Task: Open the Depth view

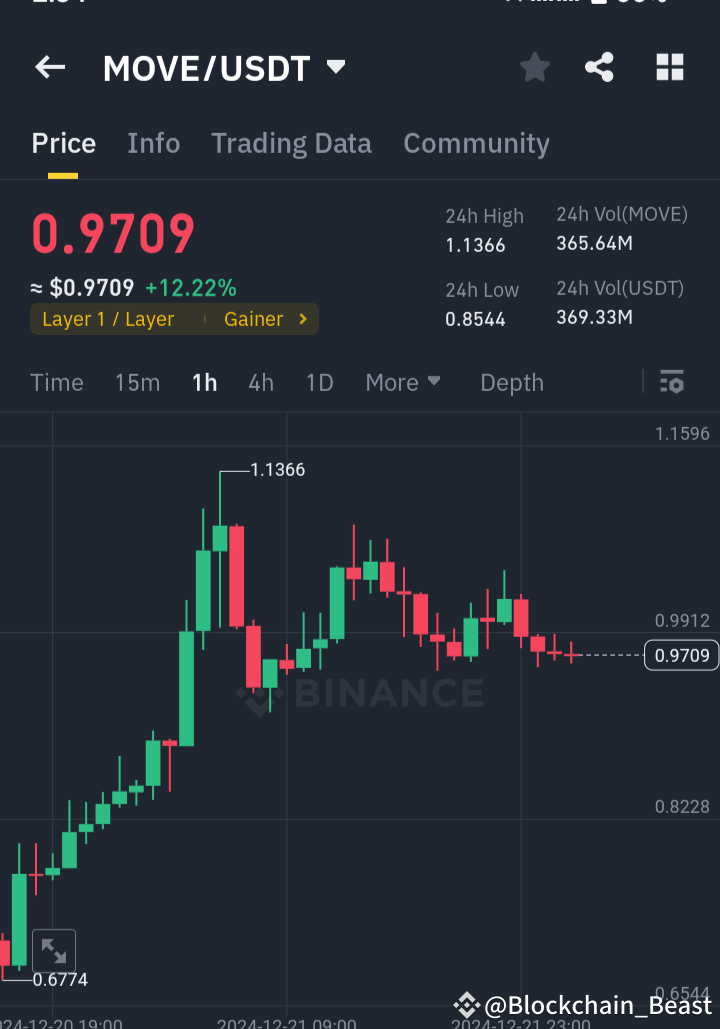Action: point(511,382)
